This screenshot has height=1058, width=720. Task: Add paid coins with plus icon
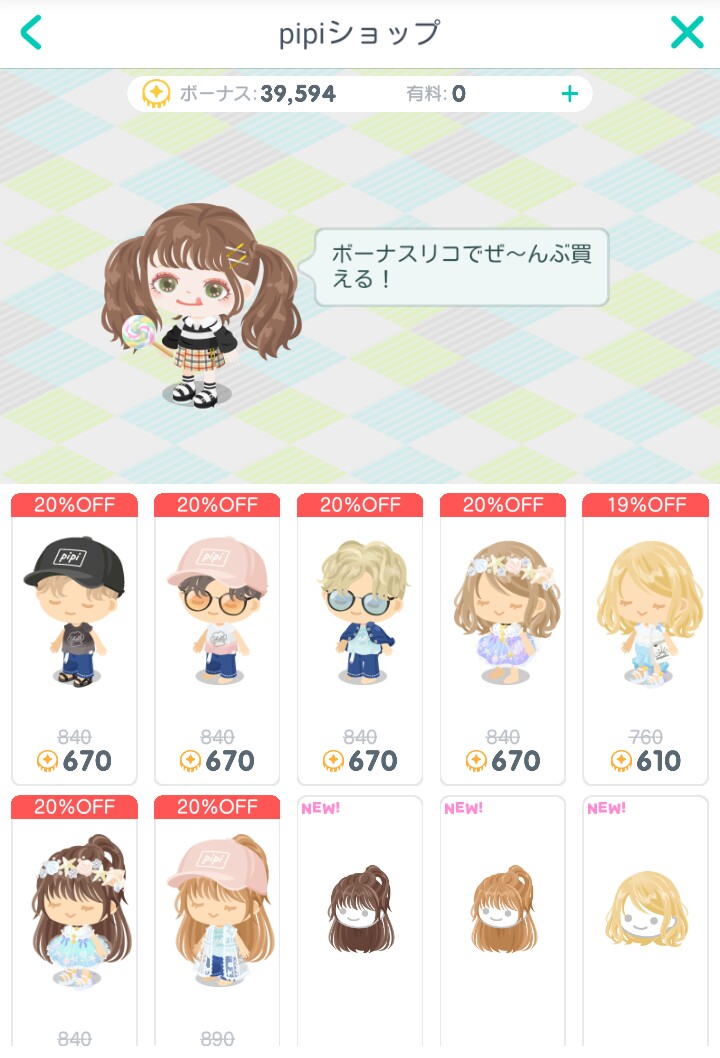(x=569, y=94)
